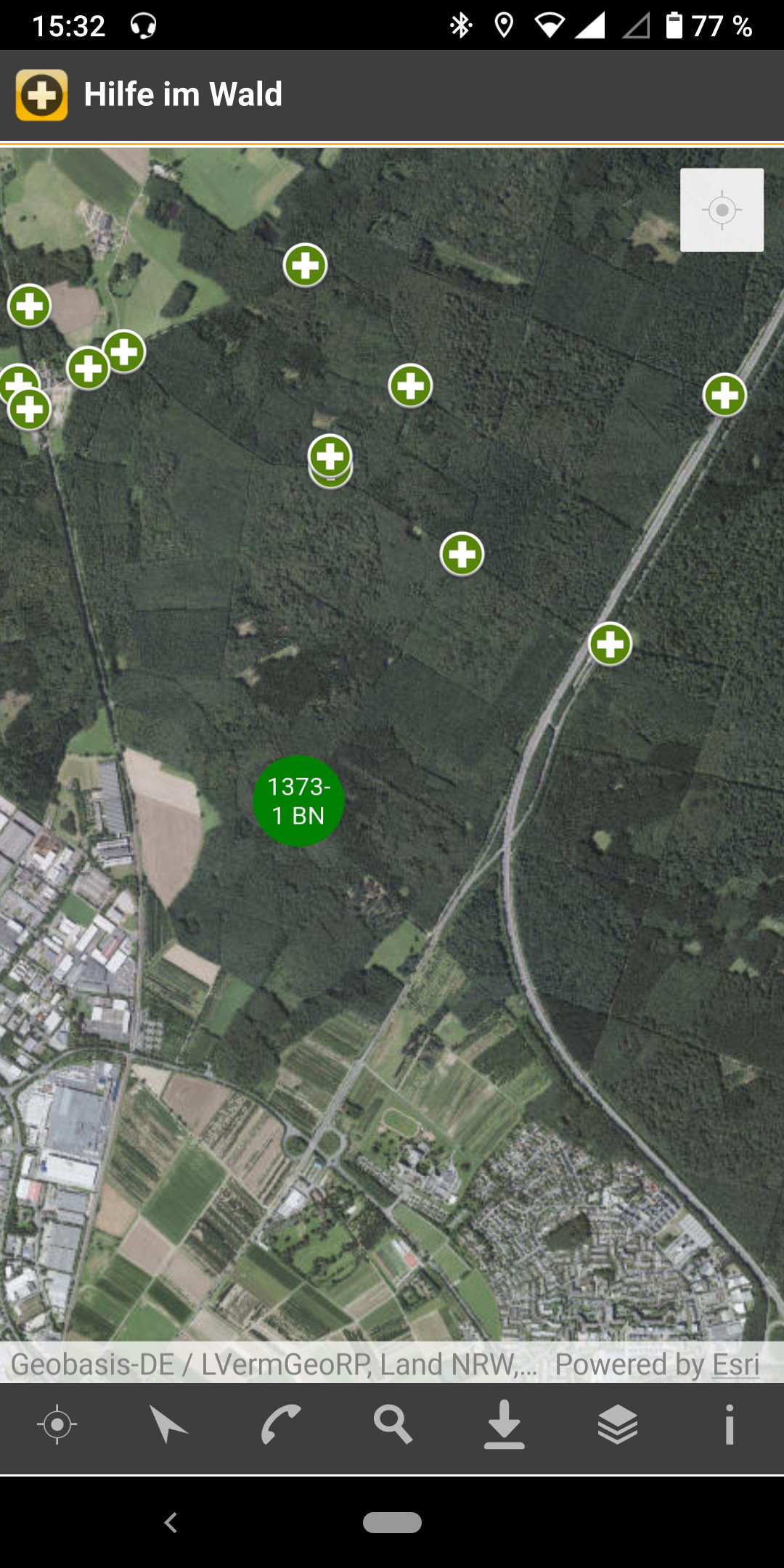Viewport: 784px width, 1568px height.
Task: Select the topmost rescue point marker
Action: pos(306,266)
